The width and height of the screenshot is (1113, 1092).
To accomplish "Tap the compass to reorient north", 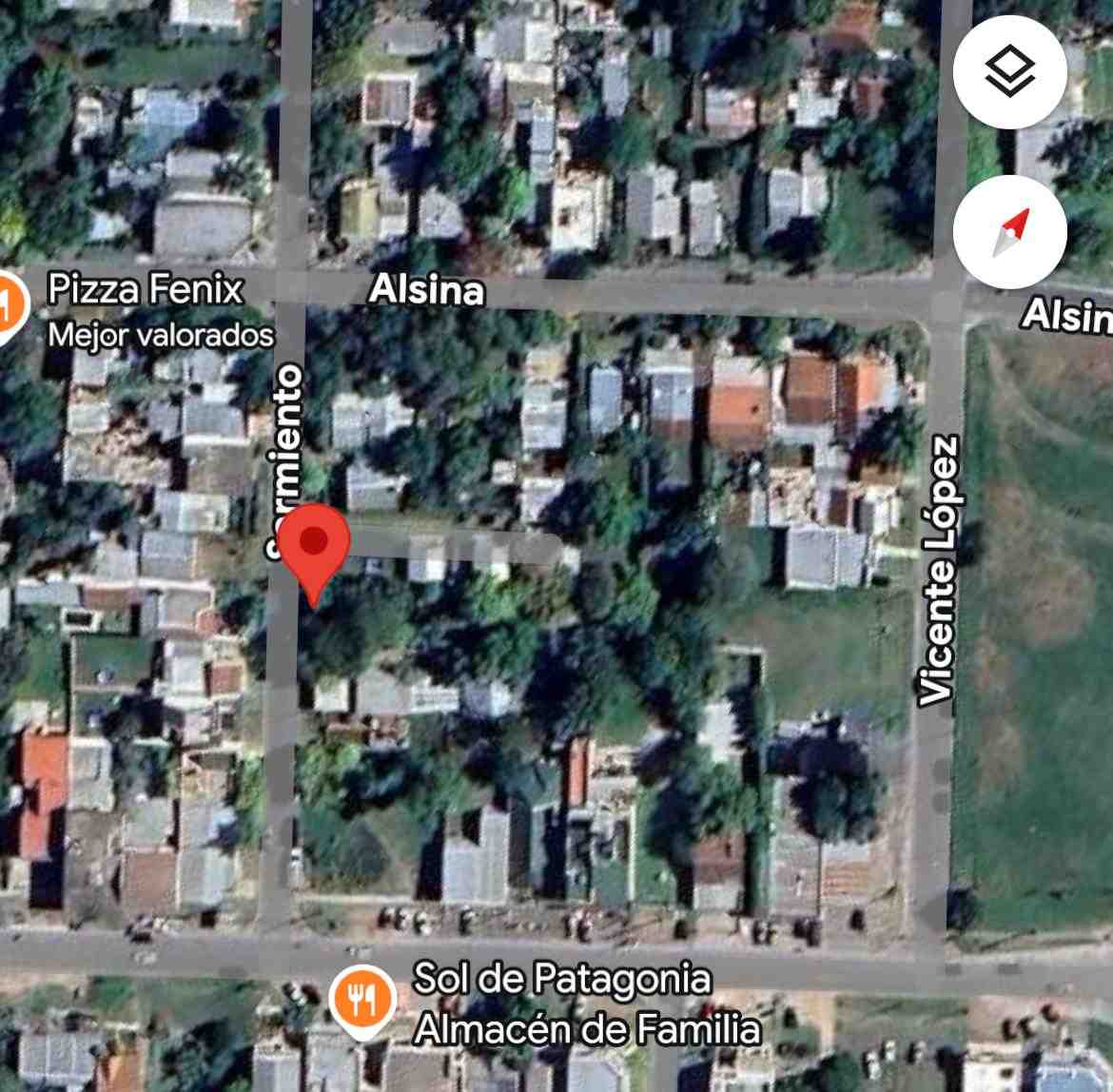I will [x=1010, y=232].
